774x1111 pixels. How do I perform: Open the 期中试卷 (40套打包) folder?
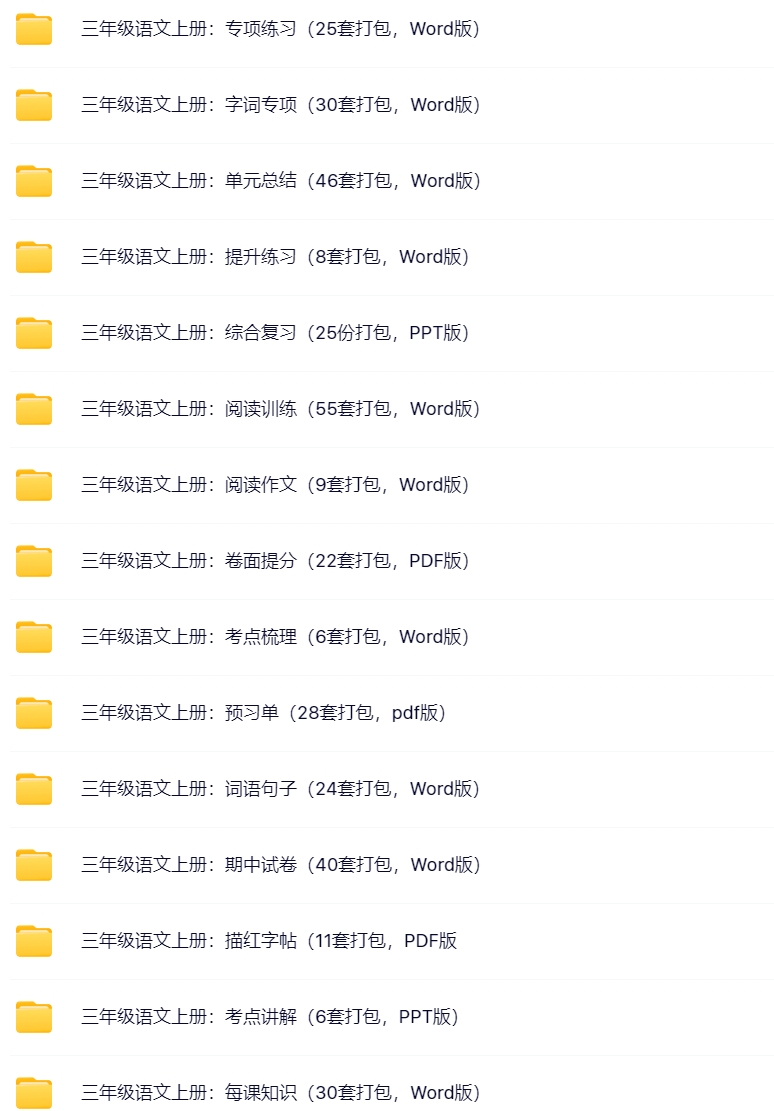281,865
